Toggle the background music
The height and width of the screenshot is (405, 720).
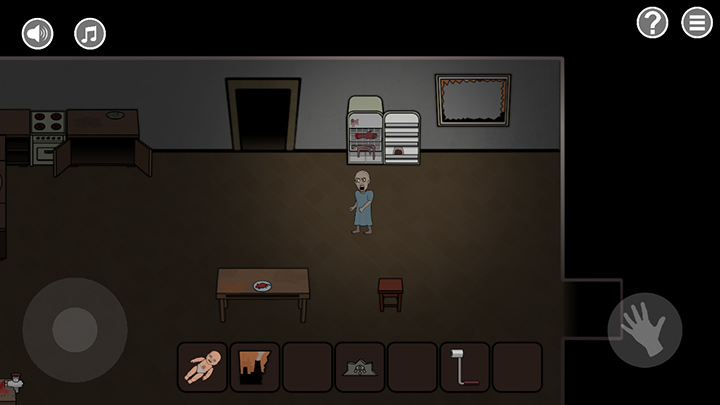pyautogui.click(x=90, y=34)
